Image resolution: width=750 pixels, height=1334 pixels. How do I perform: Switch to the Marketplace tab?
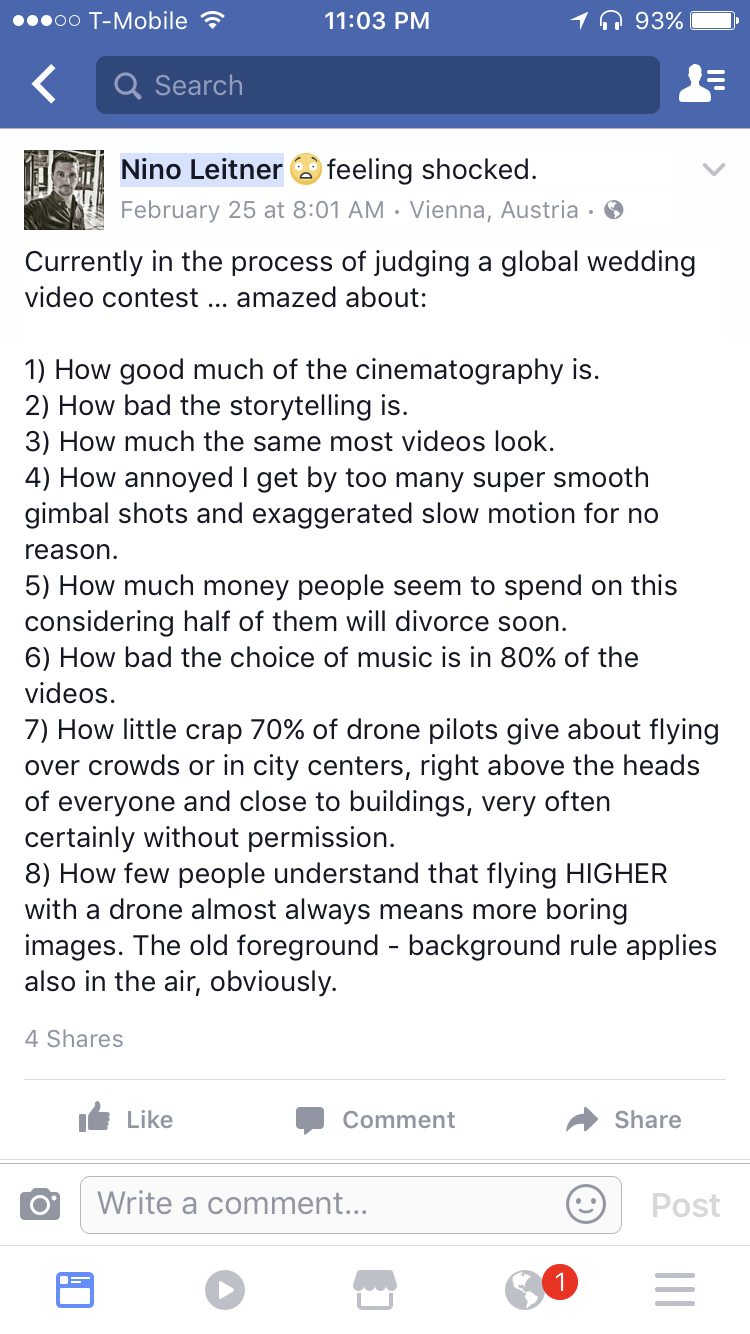coord(376,1289)
